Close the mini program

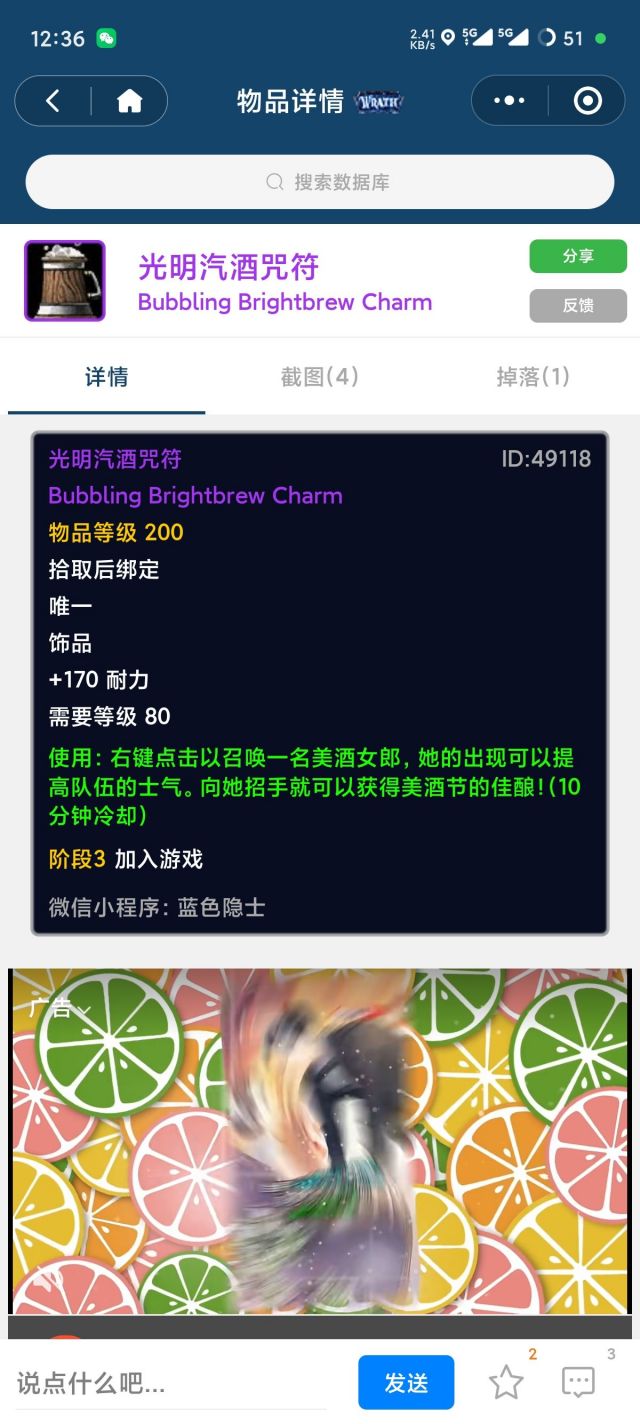[x=587, y=101]
